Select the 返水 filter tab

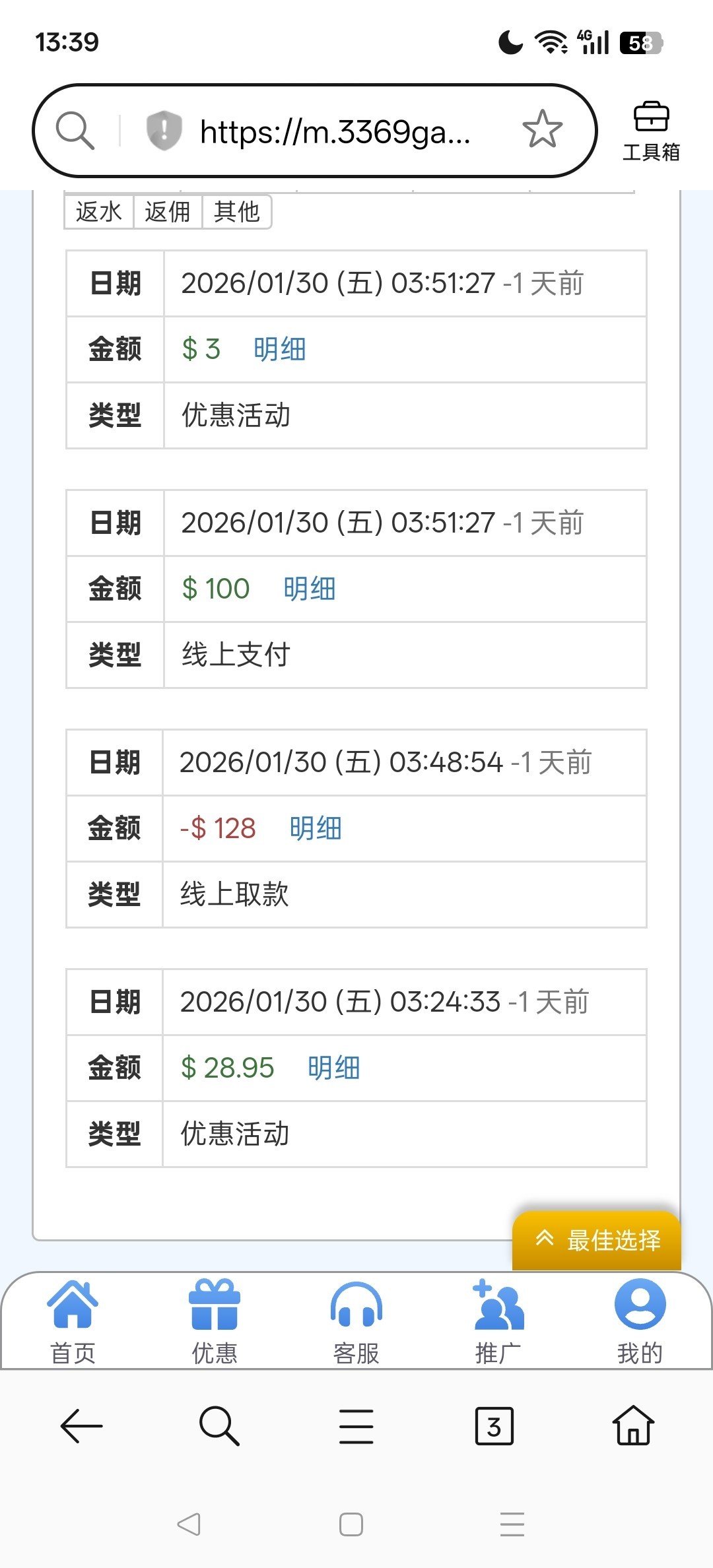point(99,212)
